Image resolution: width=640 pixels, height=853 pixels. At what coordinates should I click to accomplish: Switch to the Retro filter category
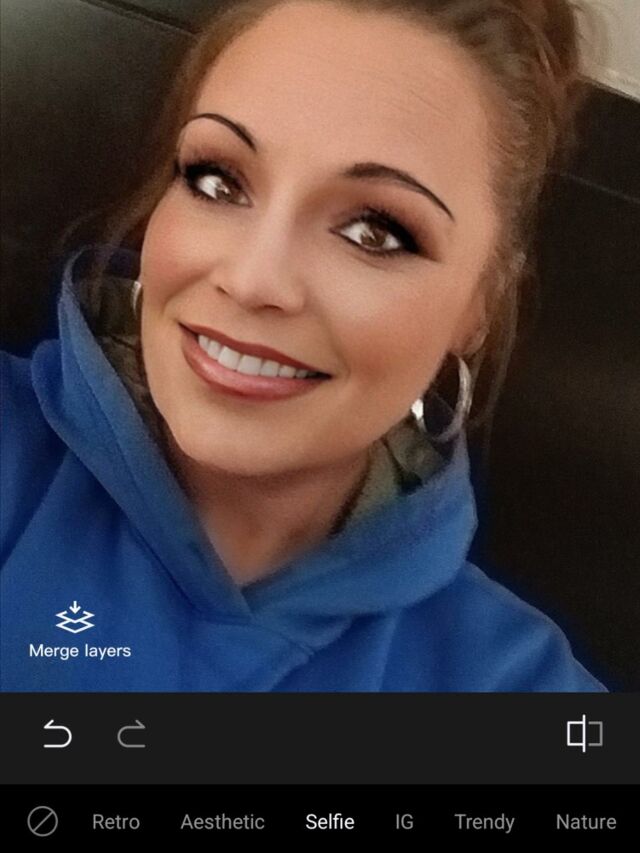point(116,822)
